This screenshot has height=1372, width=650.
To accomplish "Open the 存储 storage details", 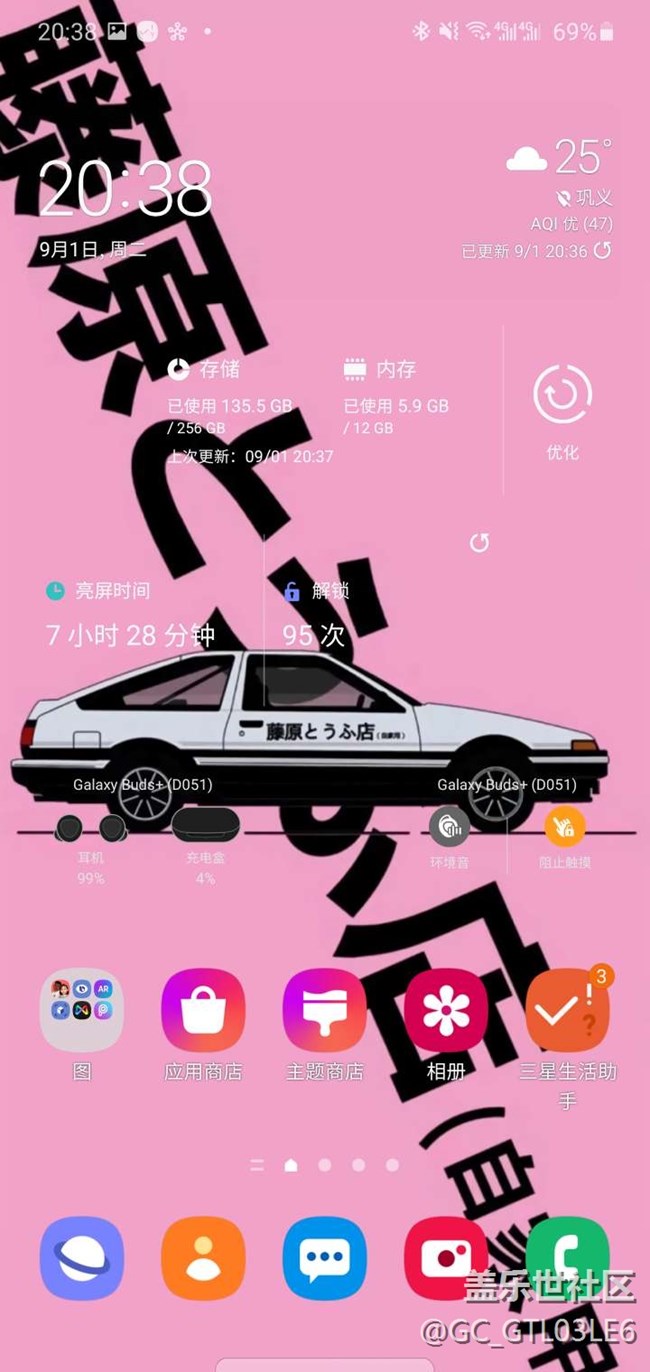I will point(218,369).
